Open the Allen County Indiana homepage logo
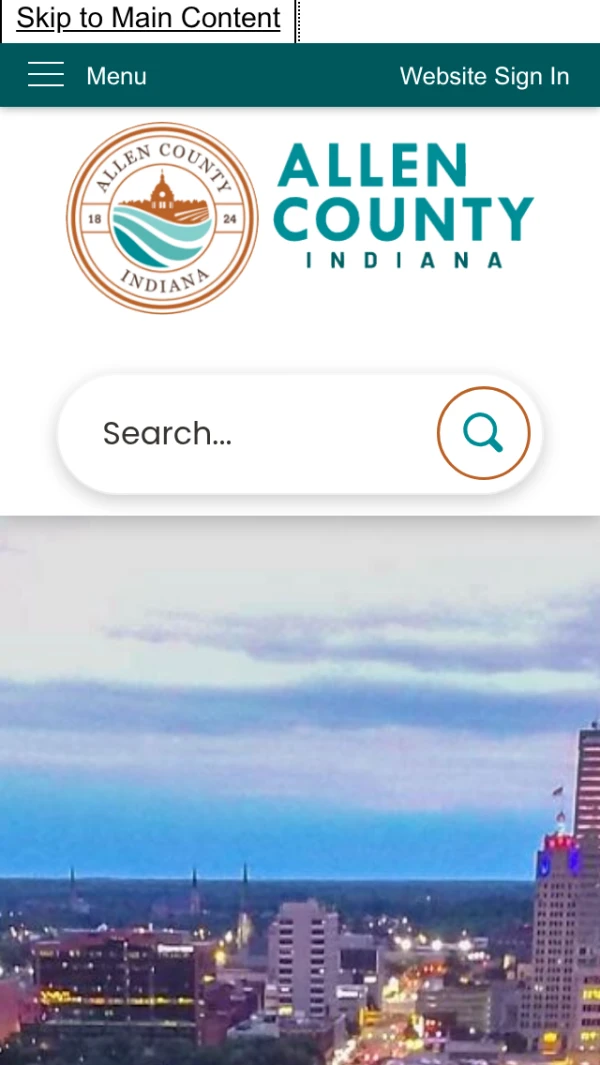The image size is (600, 1065). tap(300, 218)
